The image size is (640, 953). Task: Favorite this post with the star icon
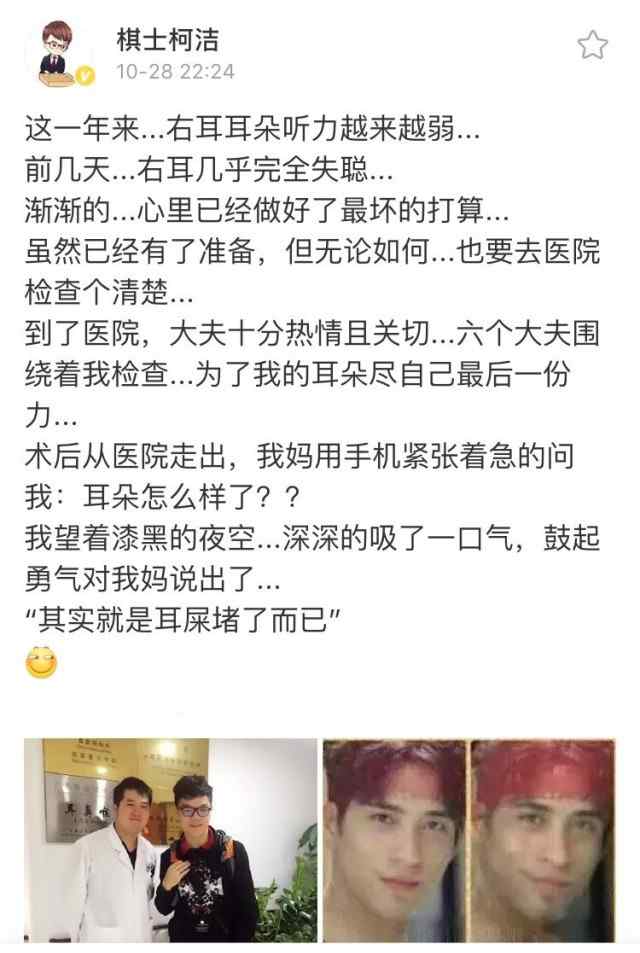pyautogui.click(x=593, y=45)
